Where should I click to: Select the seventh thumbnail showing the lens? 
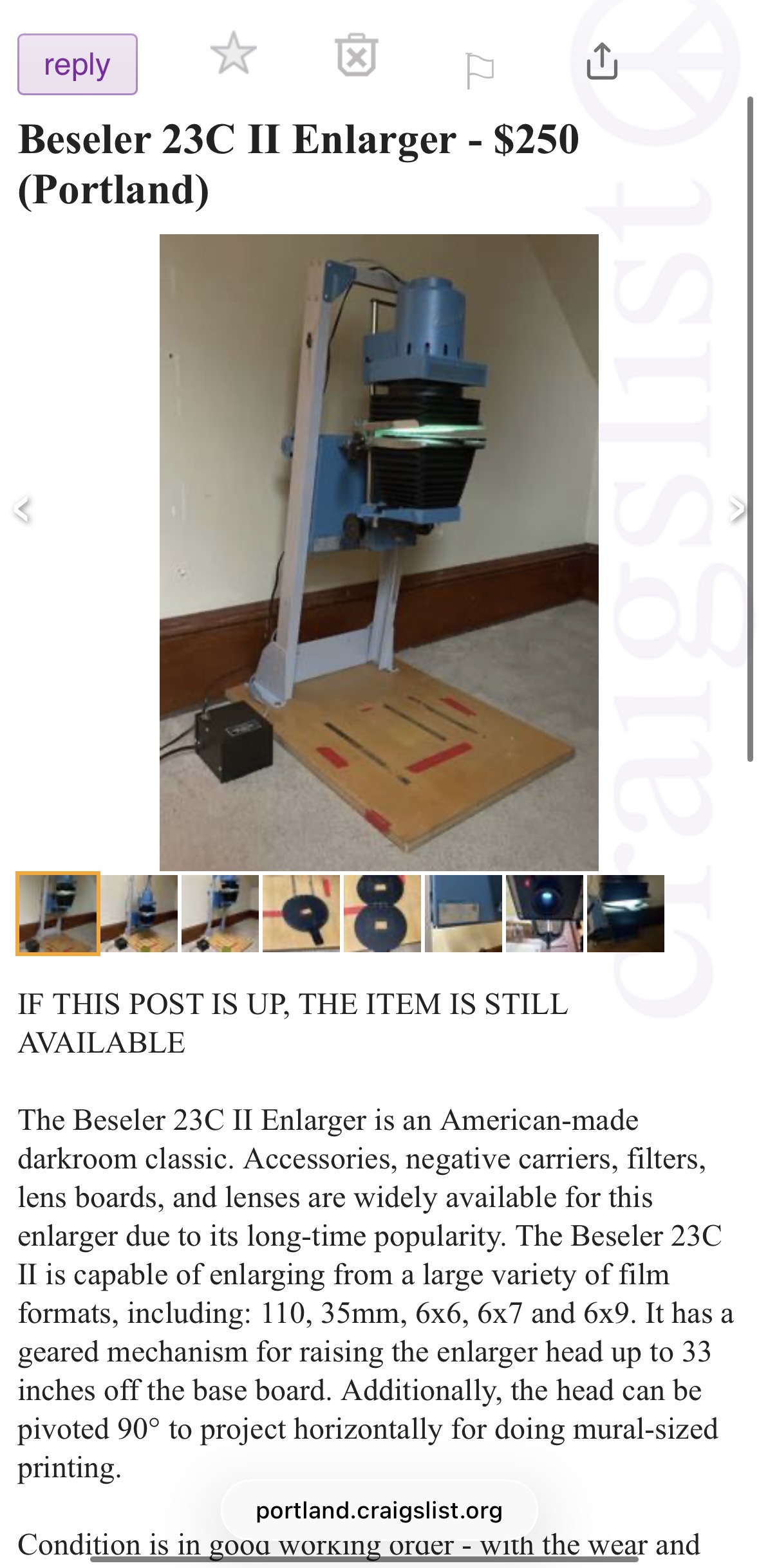coord(545,913)
